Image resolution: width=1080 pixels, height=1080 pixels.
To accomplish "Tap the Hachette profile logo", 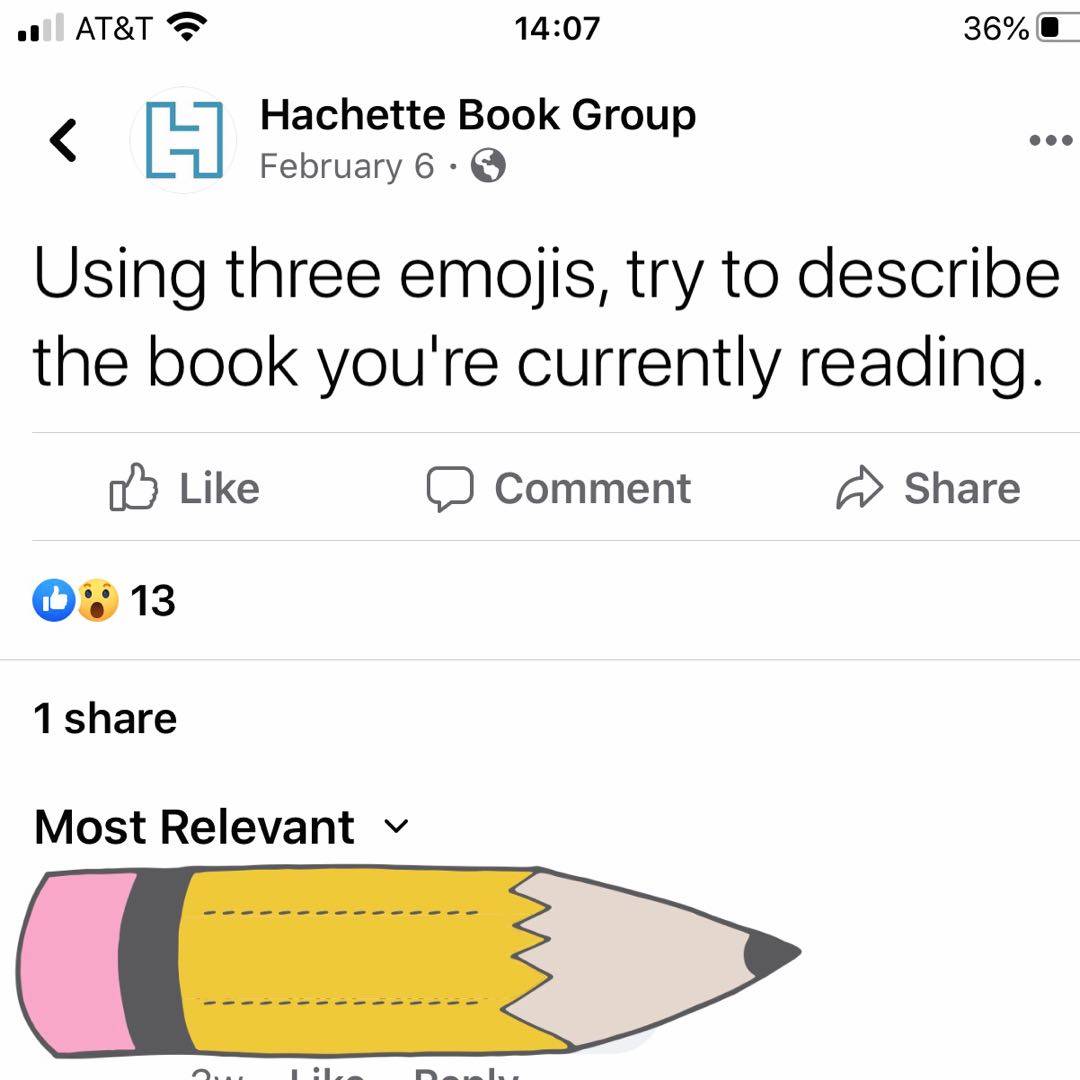I will tap(183, 140).
